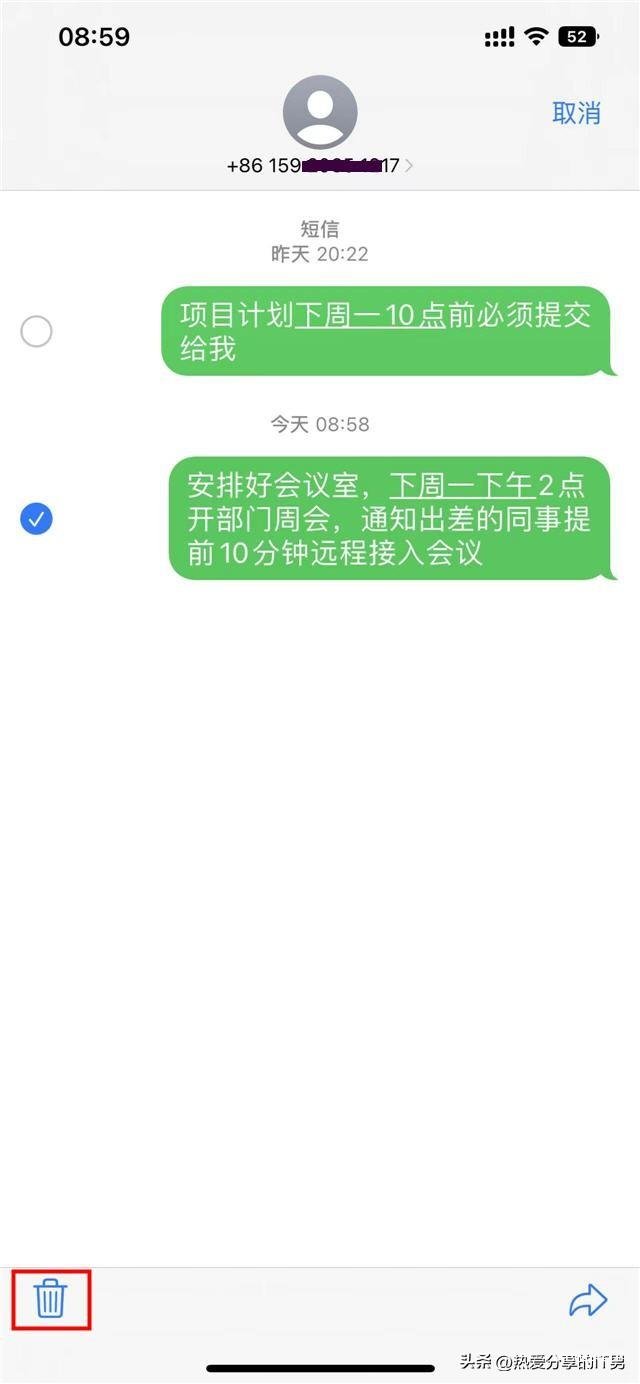Tap 取消 to cancel selection
Viewport: 640px width, 1384px height.
click(x=576, y=113)
